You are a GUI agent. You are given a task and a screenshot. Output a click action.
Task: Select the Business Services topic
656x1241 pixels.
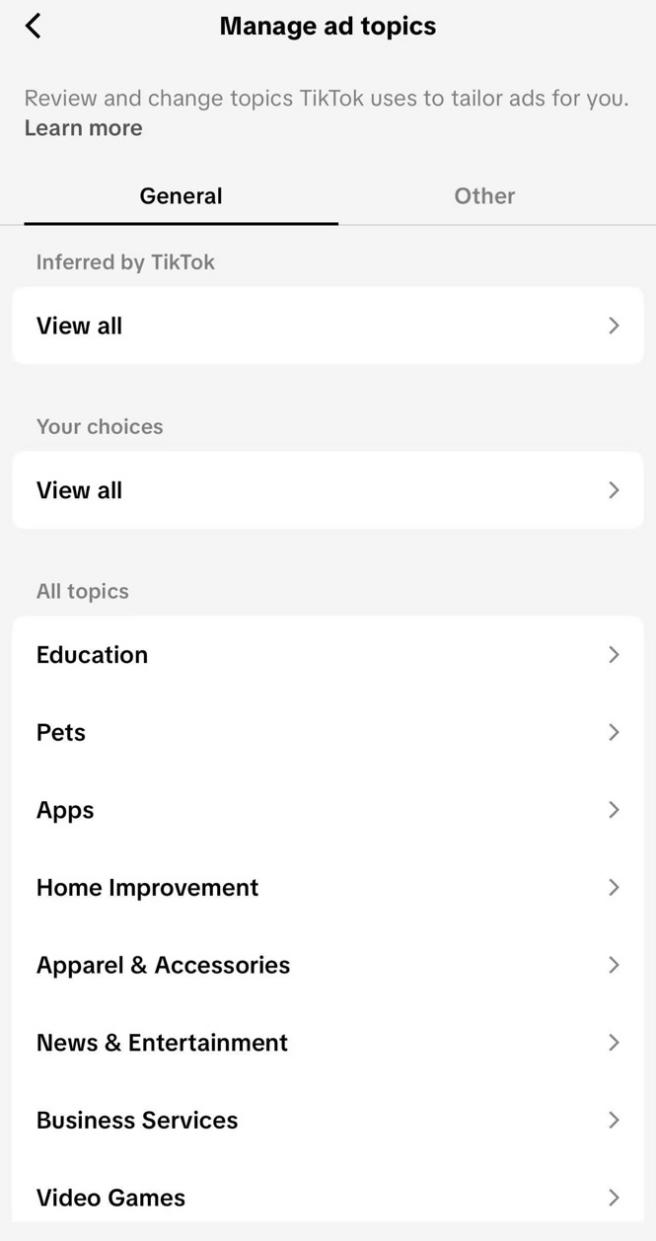coord(328,1120)
